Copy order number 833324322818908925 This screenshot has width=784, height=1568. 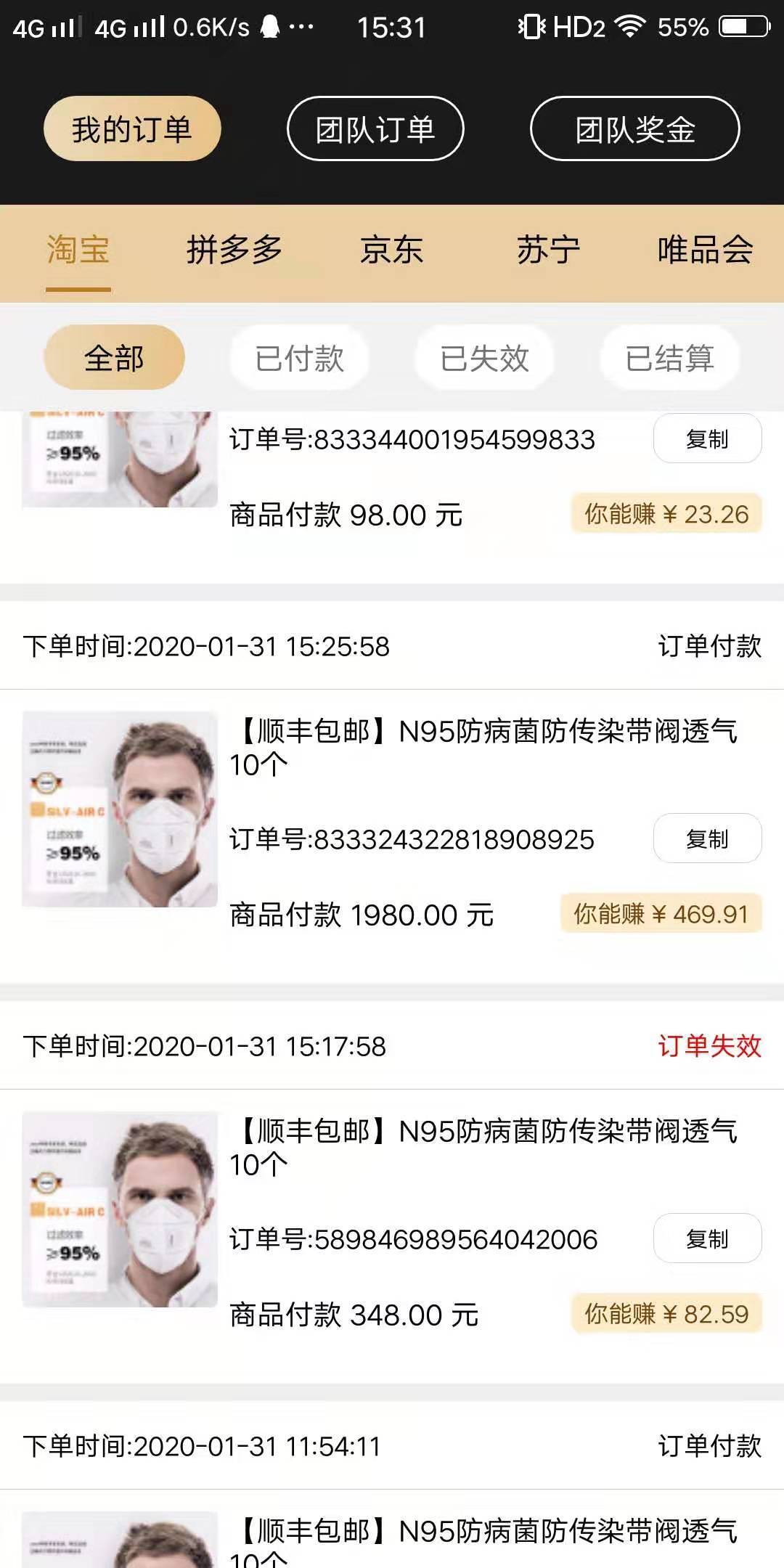pos(707,839)
